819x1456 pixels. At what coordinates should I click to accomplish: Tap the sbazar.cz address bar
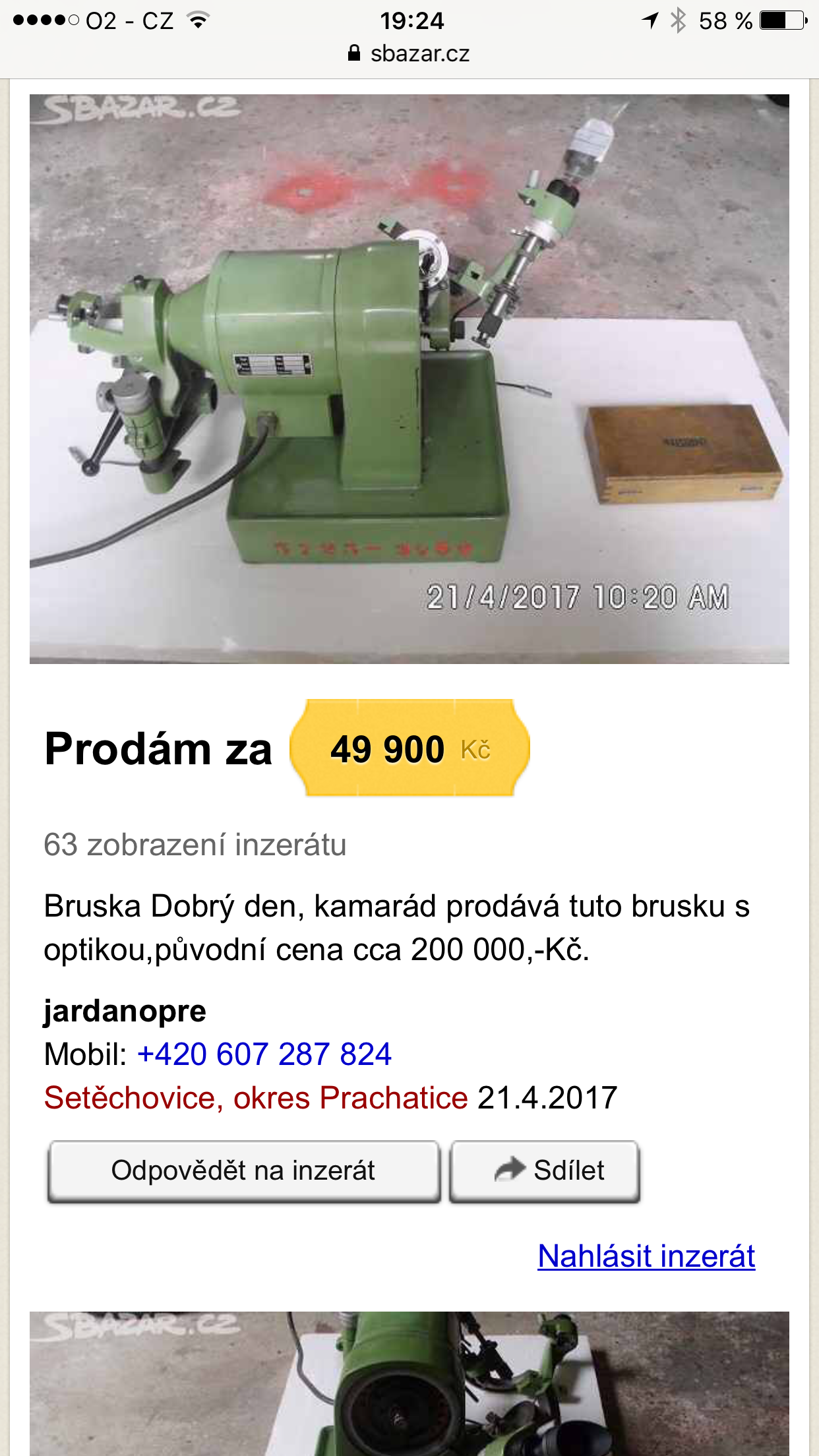pos(409,54)
